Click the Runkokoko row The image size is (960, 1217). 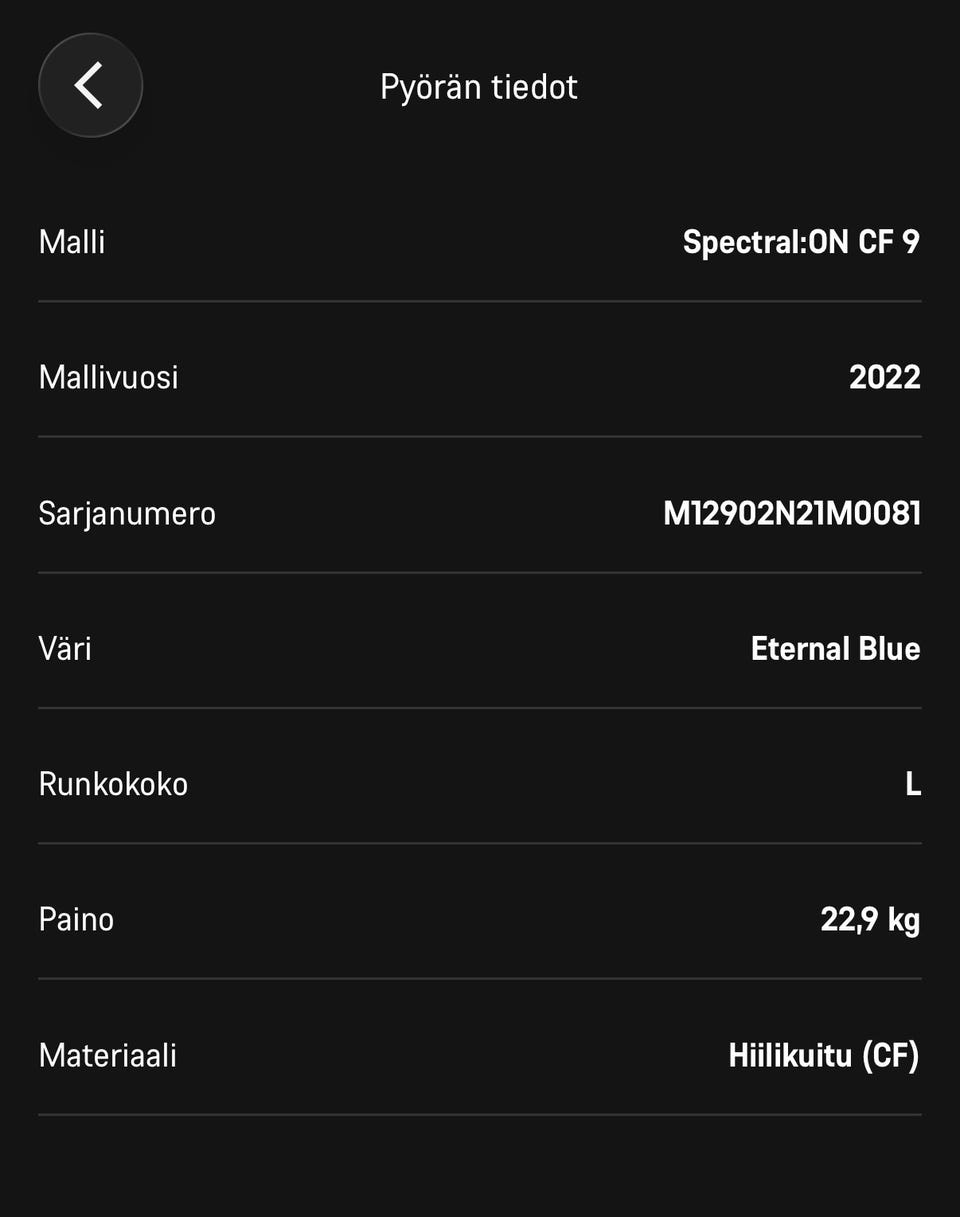pyautogui.click(x=480, y=784)
